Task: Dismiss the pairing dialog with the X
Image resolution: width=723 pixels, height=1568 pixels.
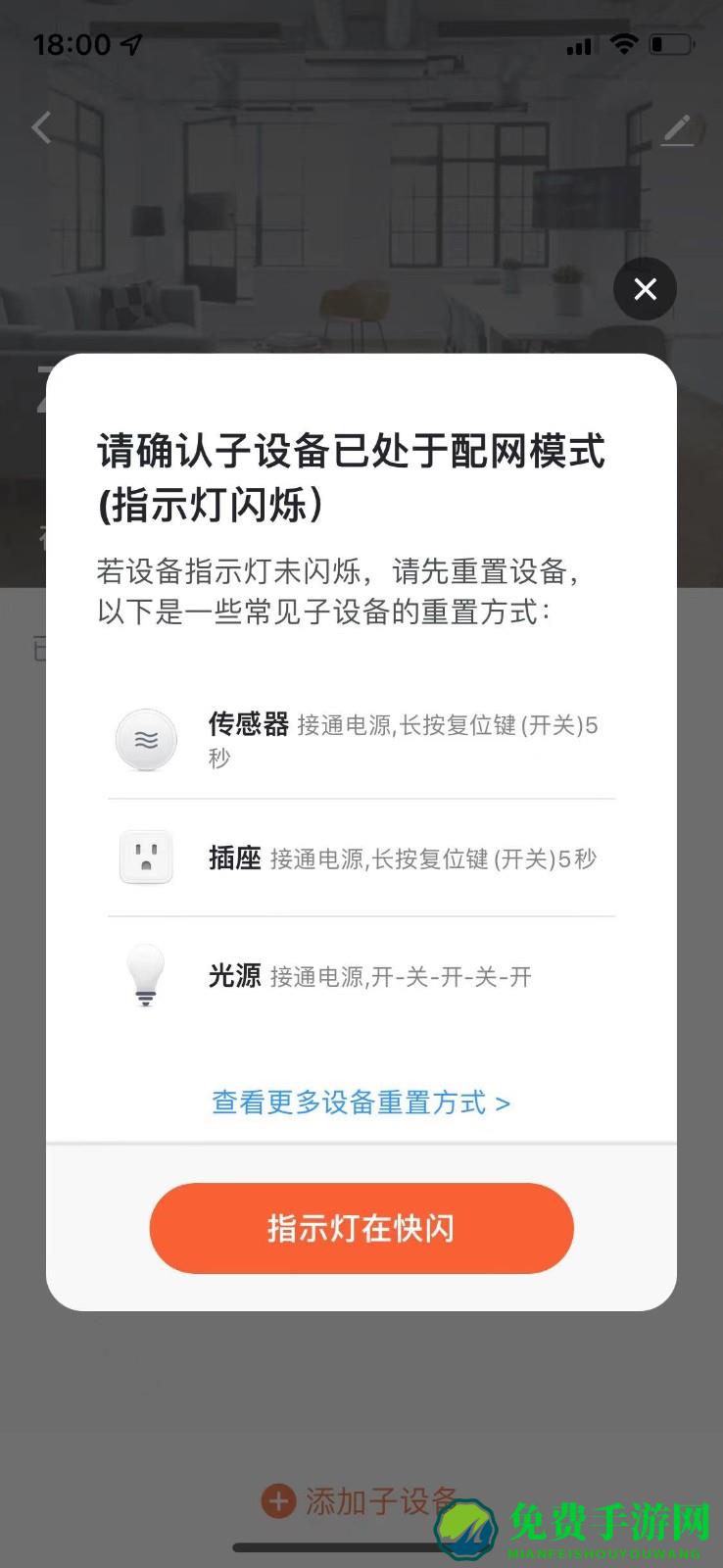Action: click(x=645, y=289)
